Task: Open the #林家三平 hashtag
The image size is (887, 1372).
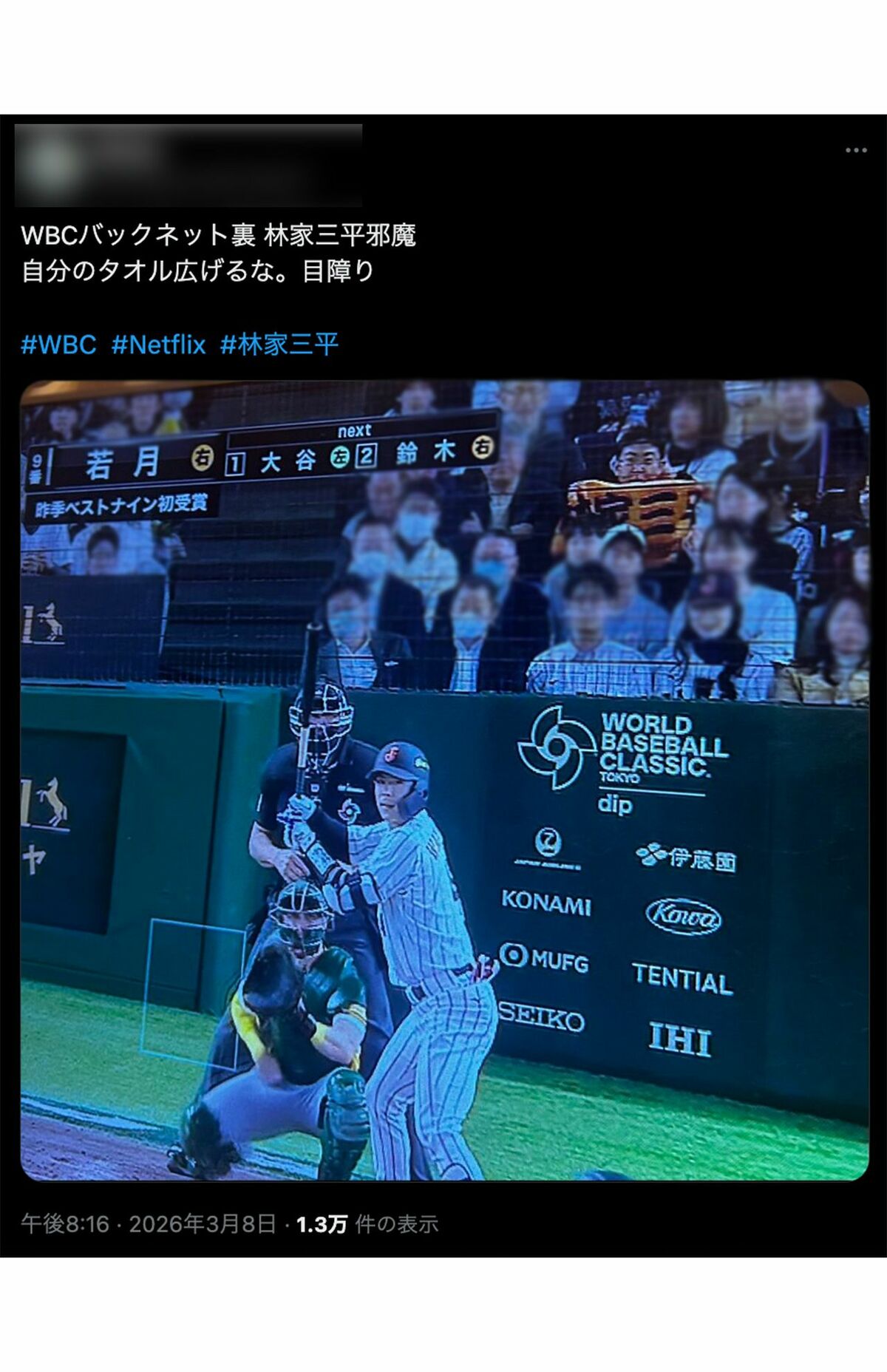Action: (279, 344)
